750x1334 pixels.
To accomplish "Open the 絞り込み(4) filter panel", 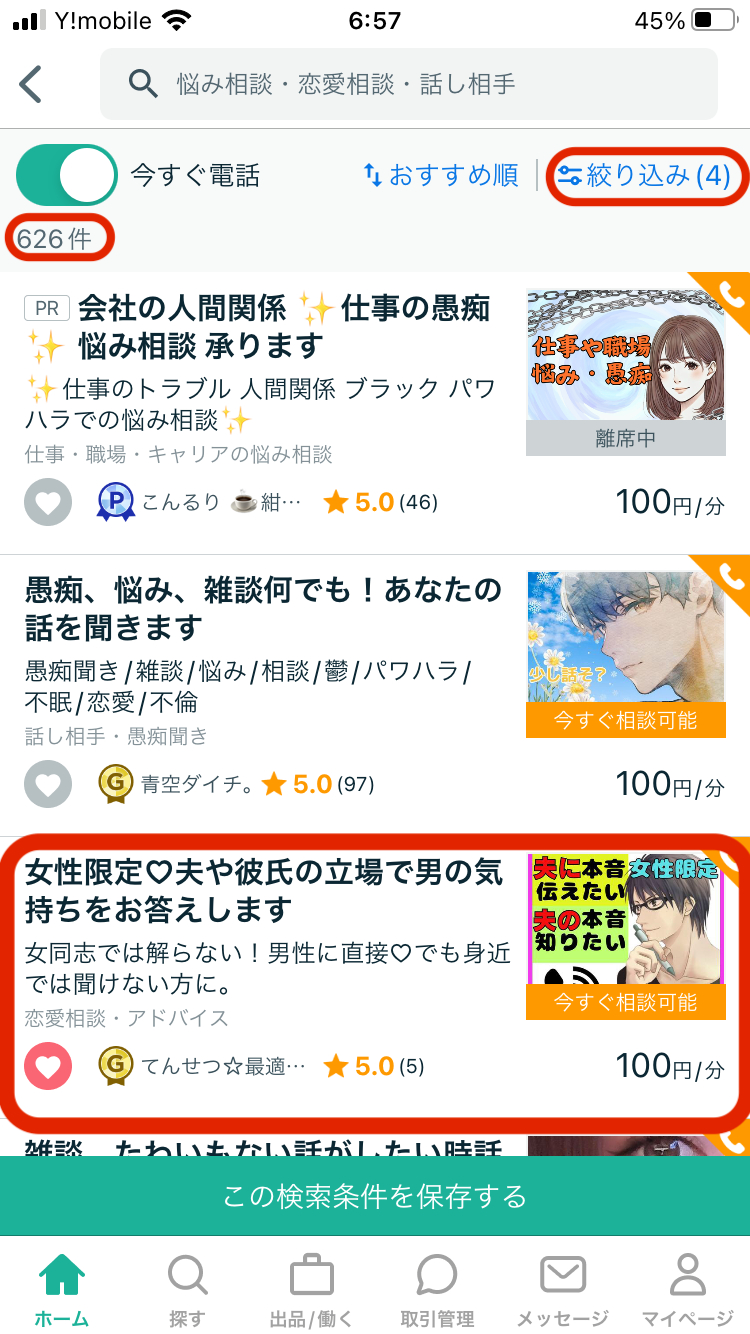I will click(645, 175).
